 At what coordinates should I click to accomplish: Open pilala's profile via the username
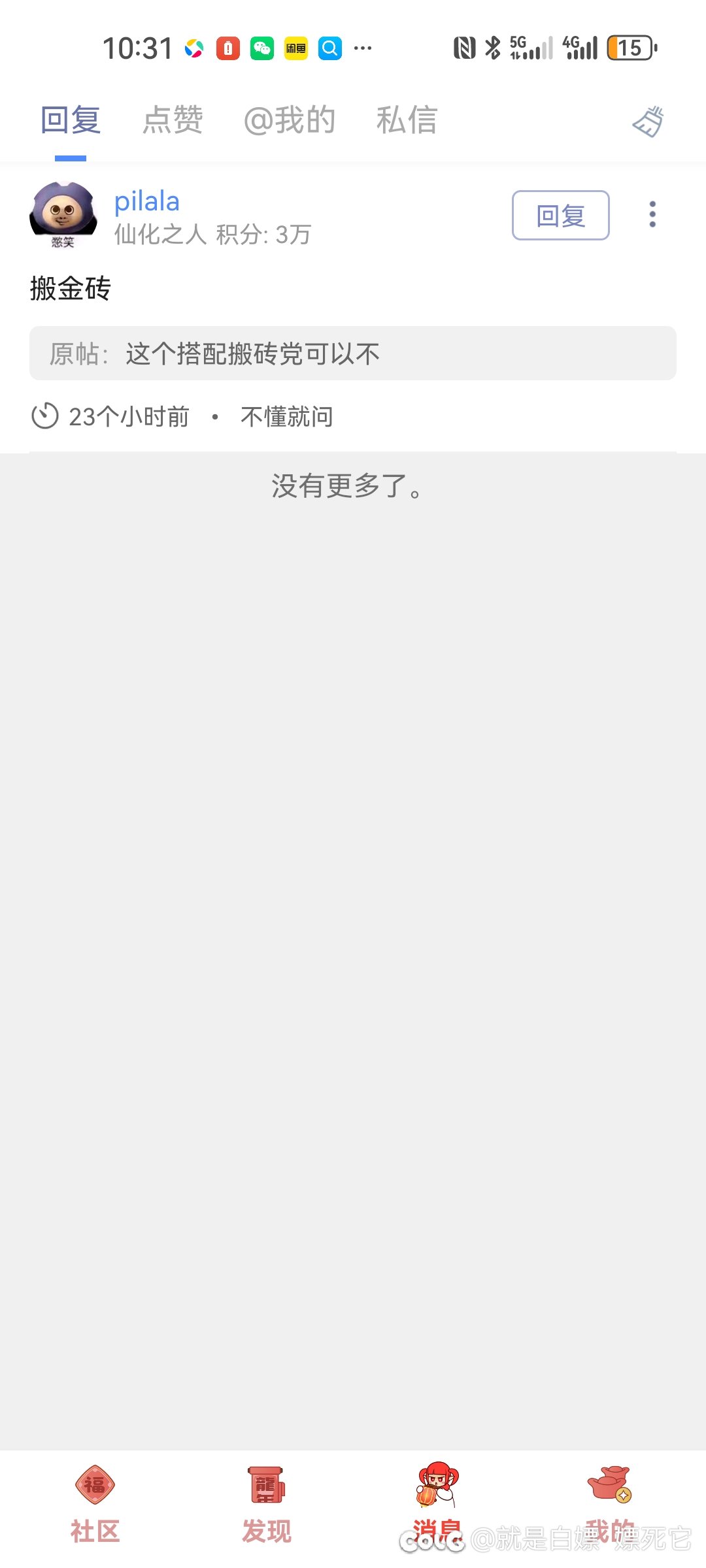point(147,201)
